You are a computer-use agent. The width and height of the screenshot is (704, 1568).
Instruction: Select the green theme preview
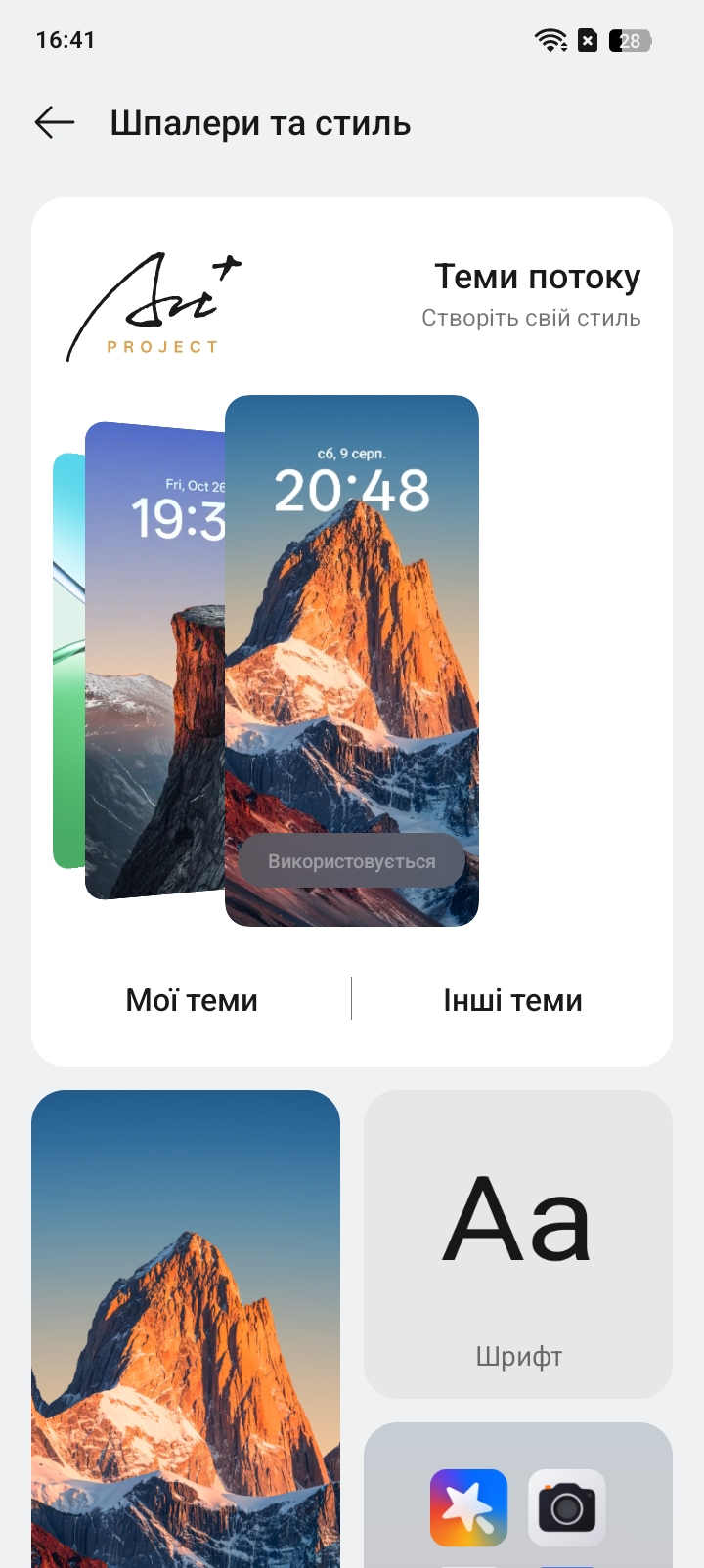pos(67,684)
